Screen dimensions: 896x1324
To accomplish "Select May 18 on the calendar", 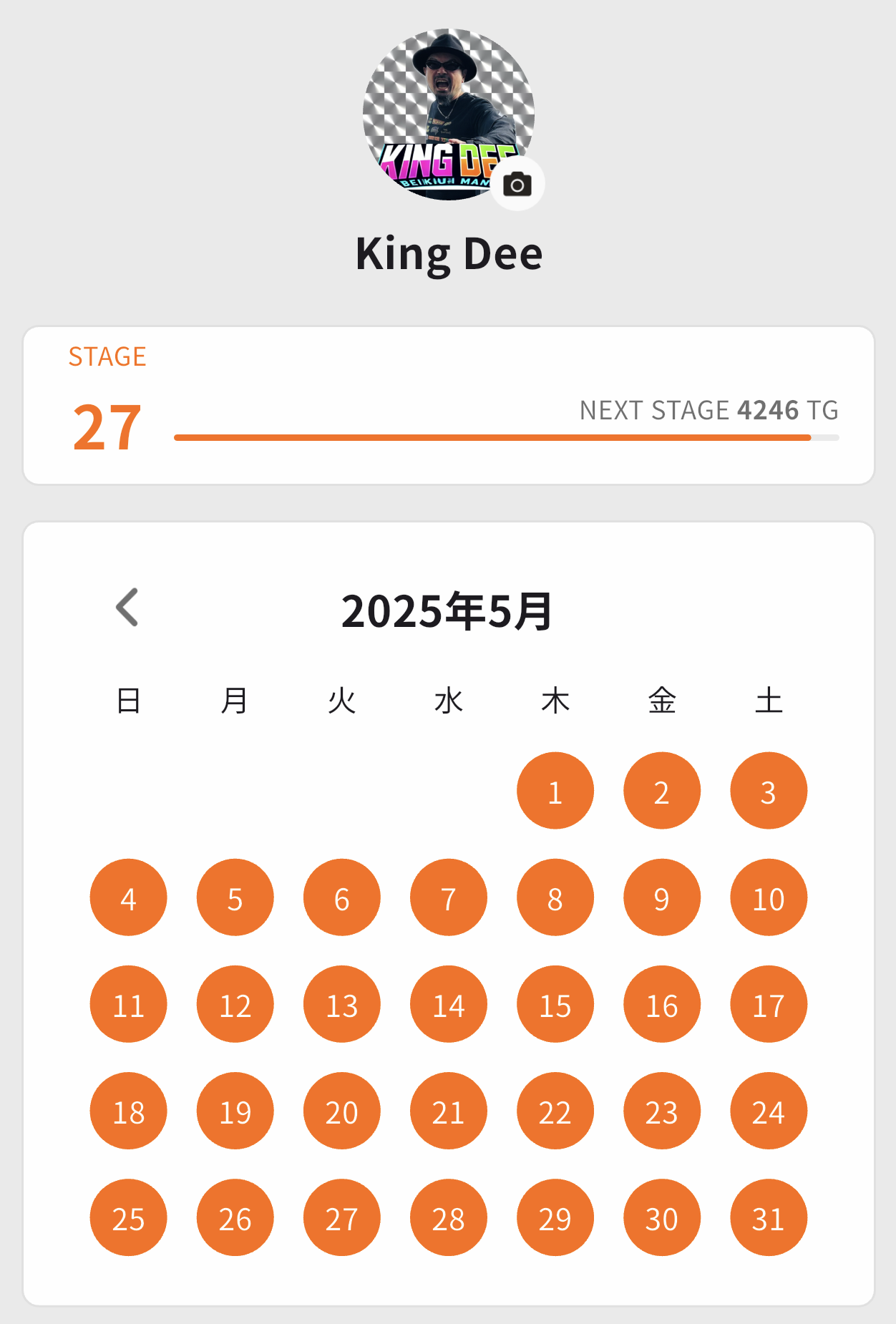I will pyautogui.click(x=127, y=1111).
